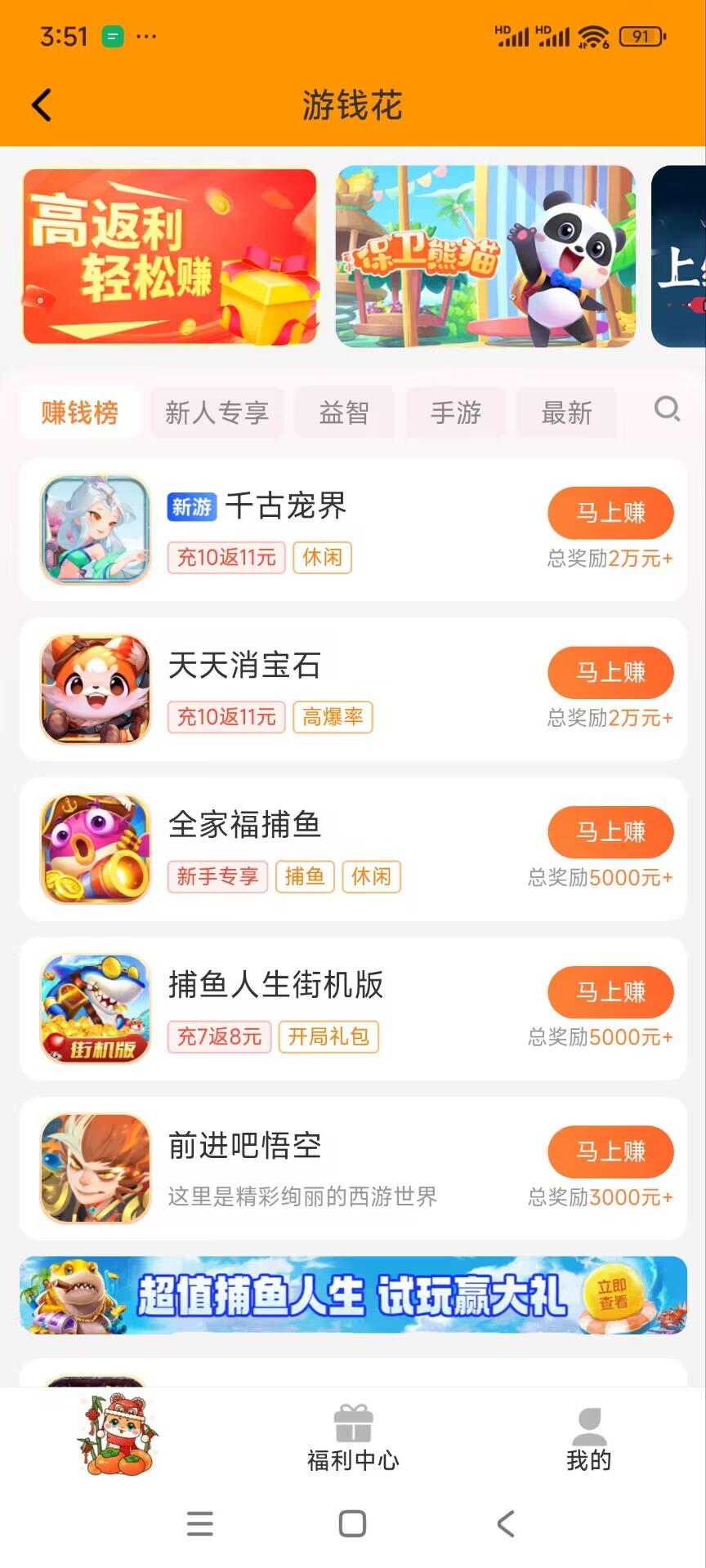Select the 天天消宝石 game icon

coord(96,688)
